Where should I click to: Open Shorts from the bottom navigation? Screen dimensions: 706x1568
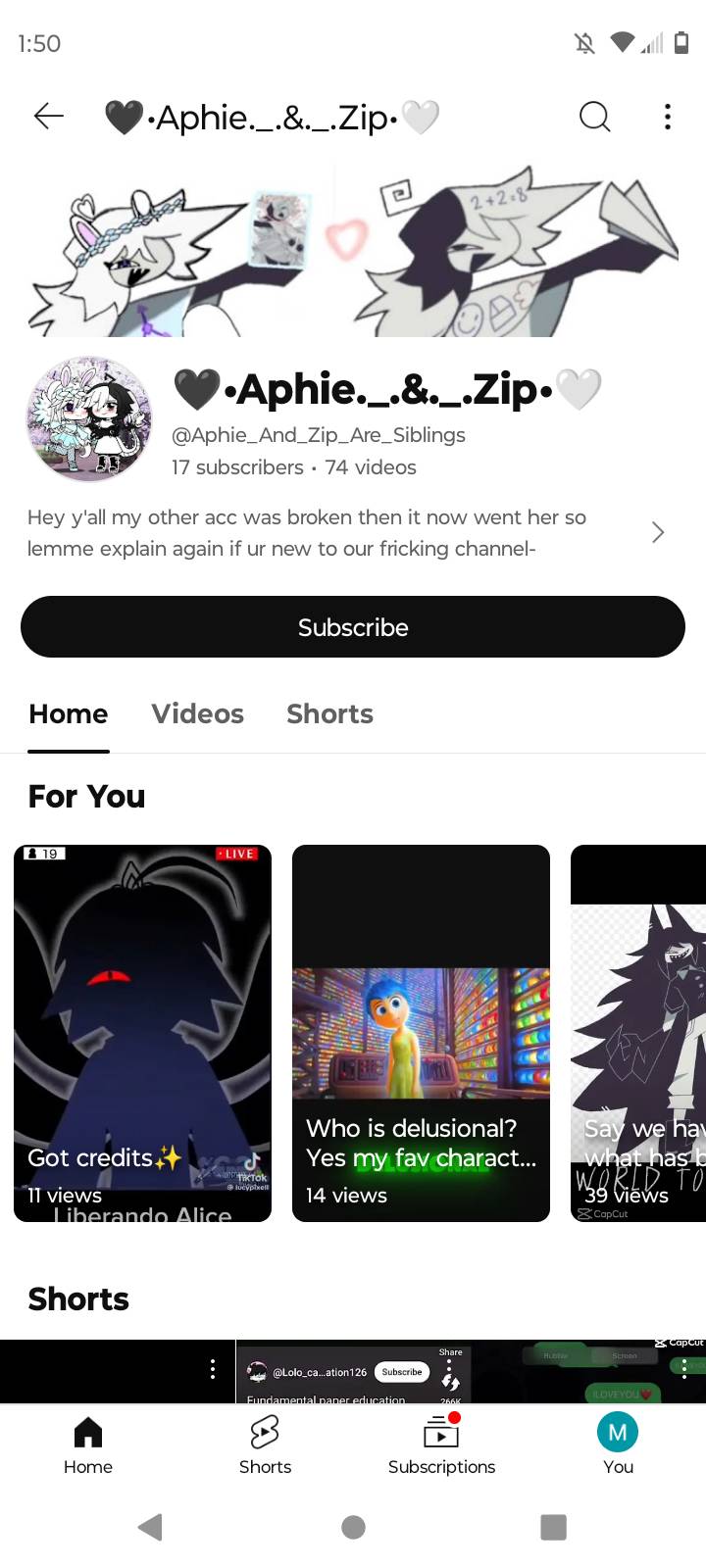click(x=265, y=1445)
